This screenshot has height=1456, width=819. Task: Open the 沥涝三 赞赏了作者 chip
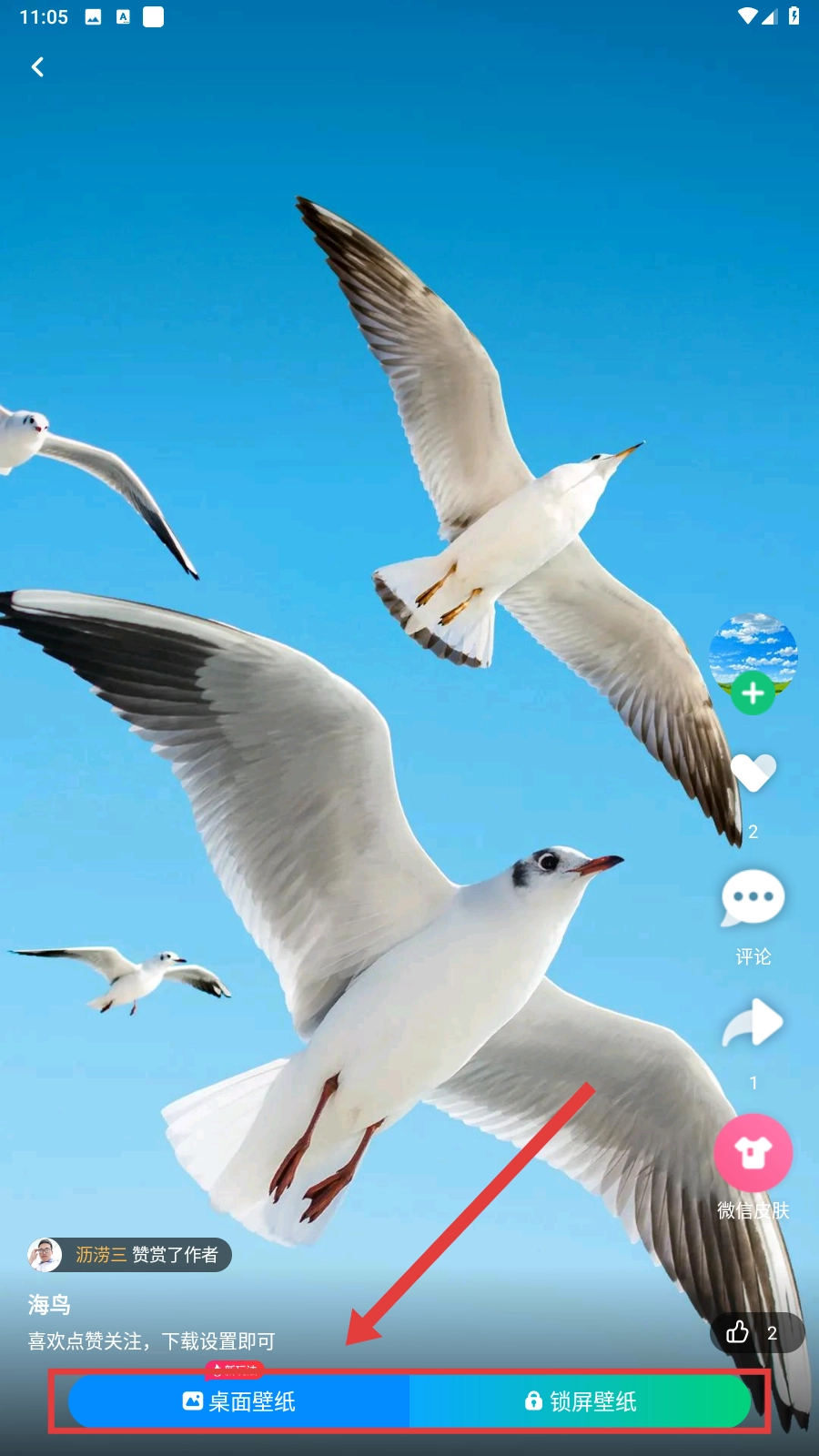(x=129, y=1255)
